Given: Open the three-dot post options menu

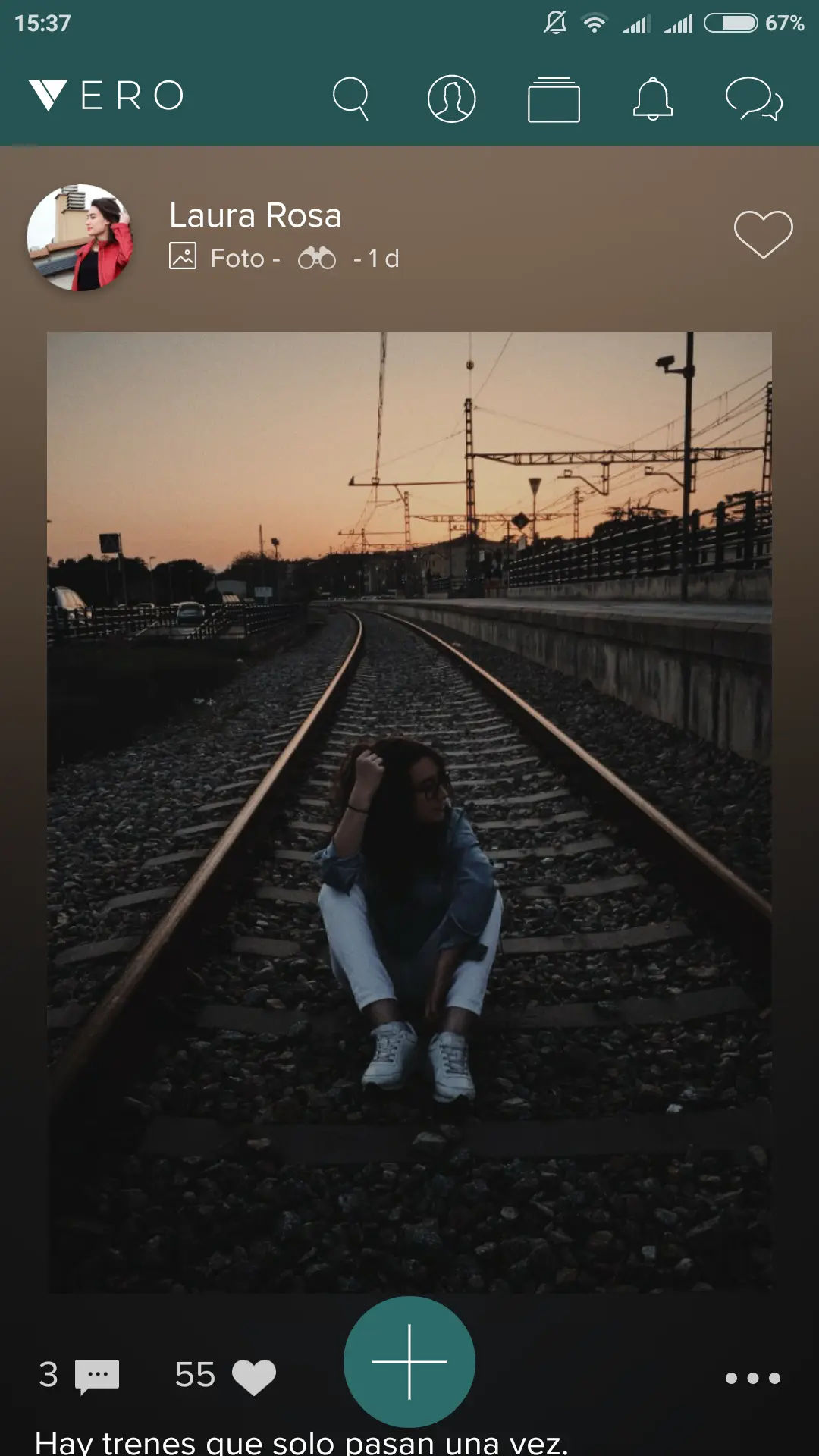Looking at the screenshot, I should (x=752, y=1378).
